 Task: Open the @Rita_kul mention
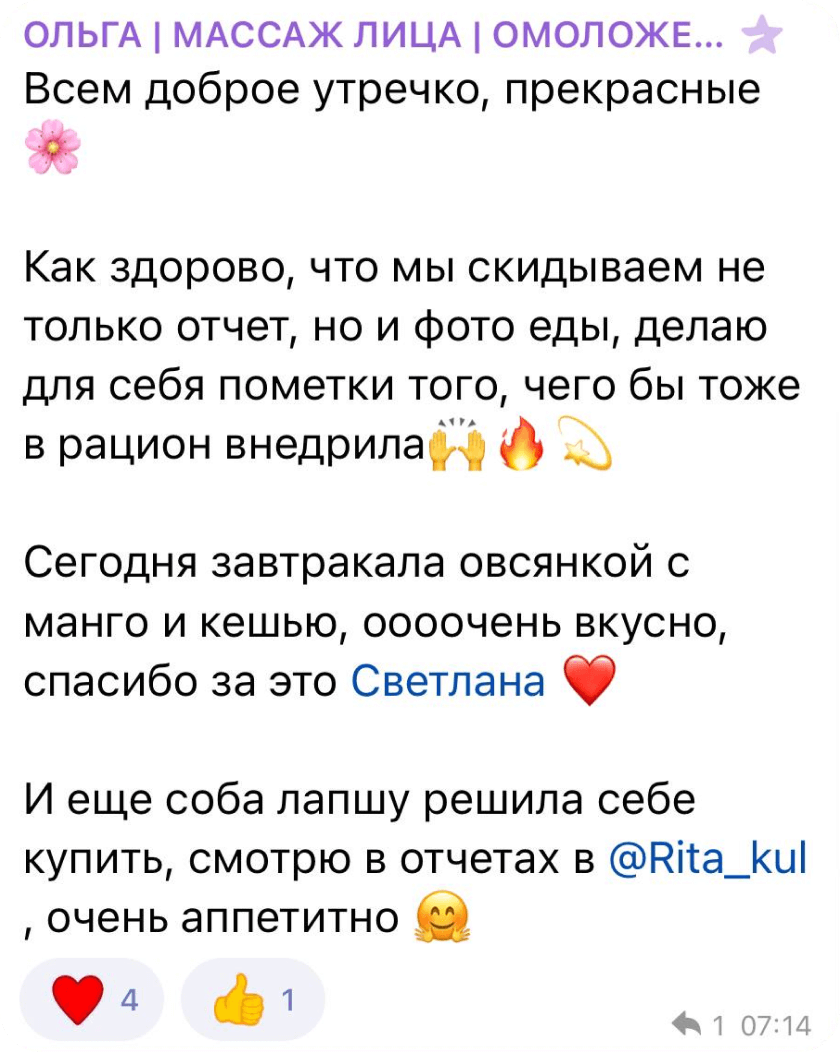click(x=708, y=859)
